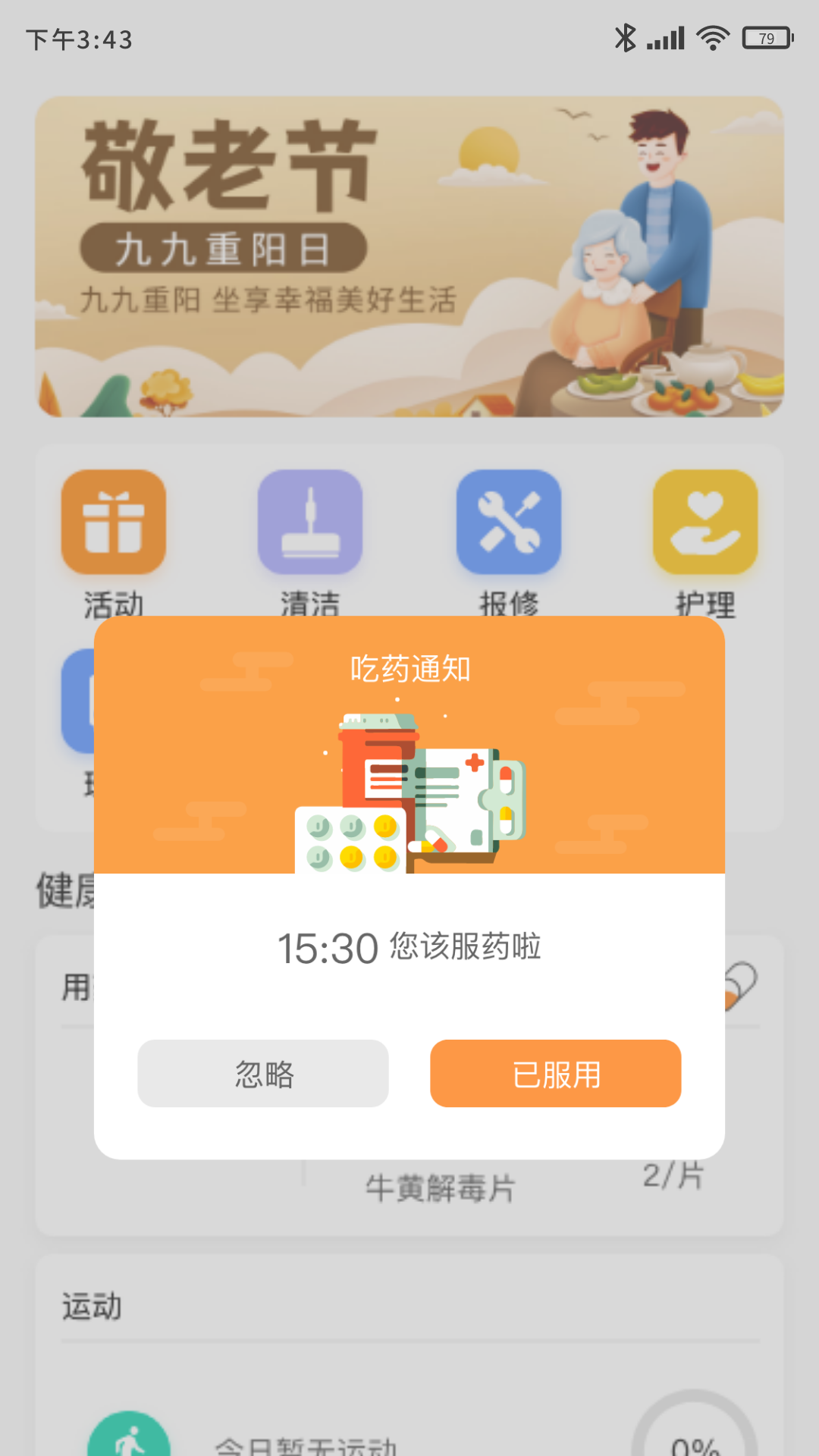Tap 忽略 to ignore the medicine reminder
Viewport: 819px width, 1456px height.
click(263, 1074)
